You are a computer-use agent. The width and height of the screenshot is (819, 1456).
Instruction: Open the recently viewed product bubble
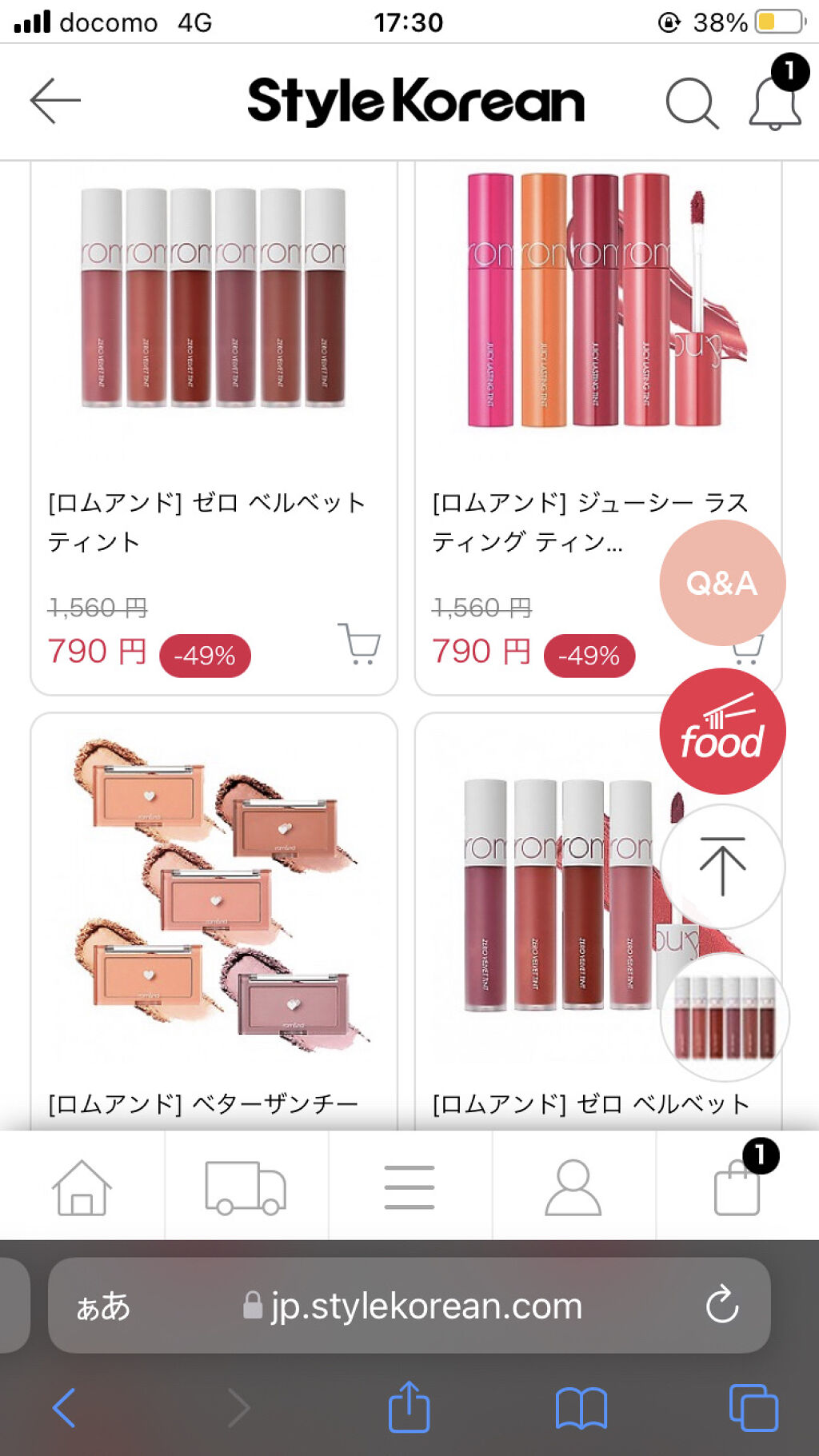[x=725, y=1017]
